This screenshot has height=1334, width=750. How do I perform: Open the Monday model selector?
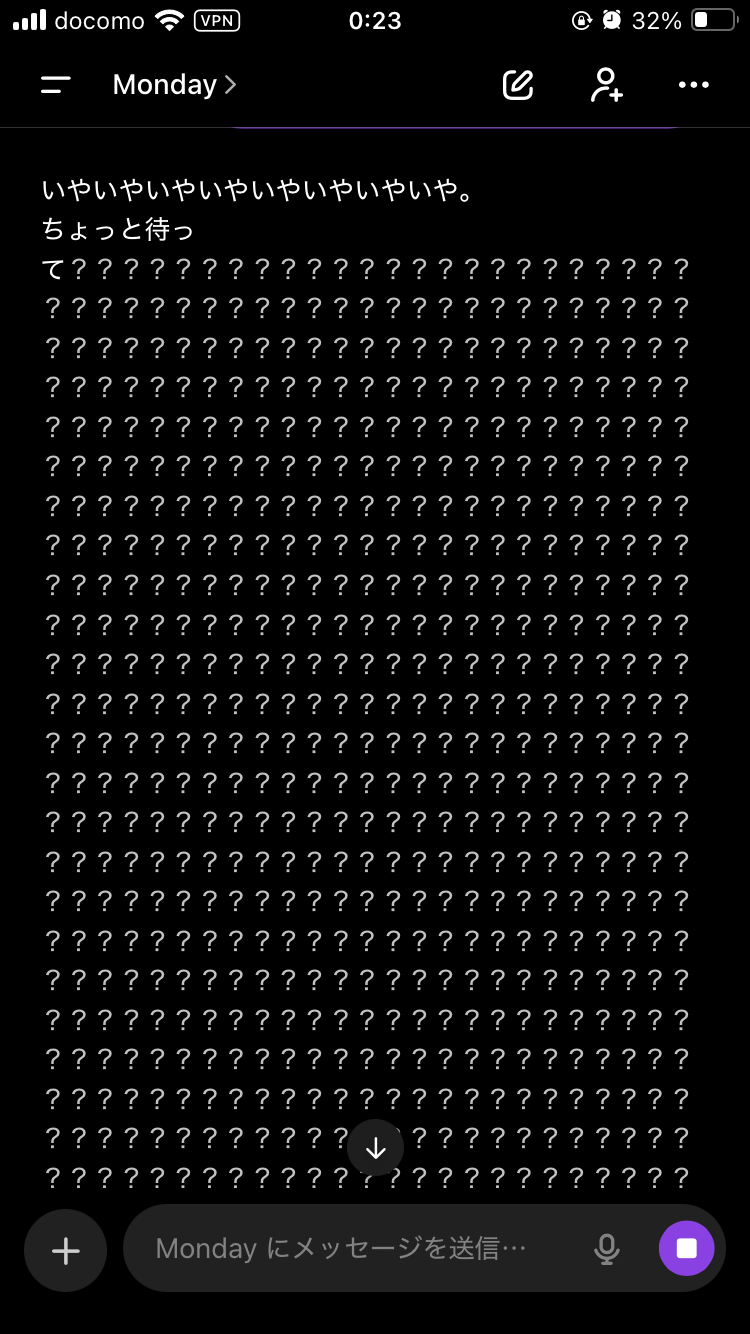[x=174, y=85]
